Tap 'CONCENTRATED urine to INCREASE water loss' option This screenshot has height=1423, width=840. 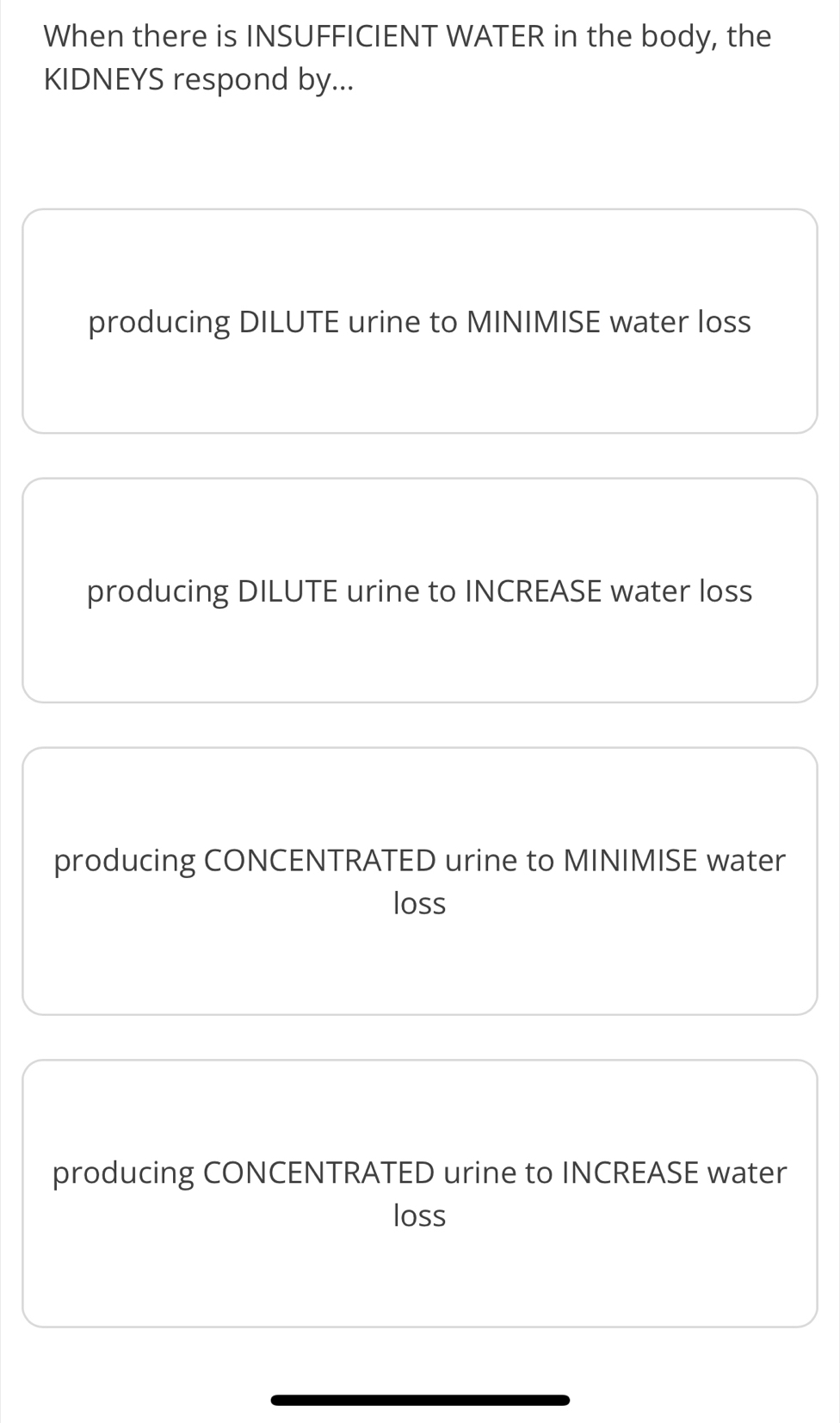(x=420, y=1193)
